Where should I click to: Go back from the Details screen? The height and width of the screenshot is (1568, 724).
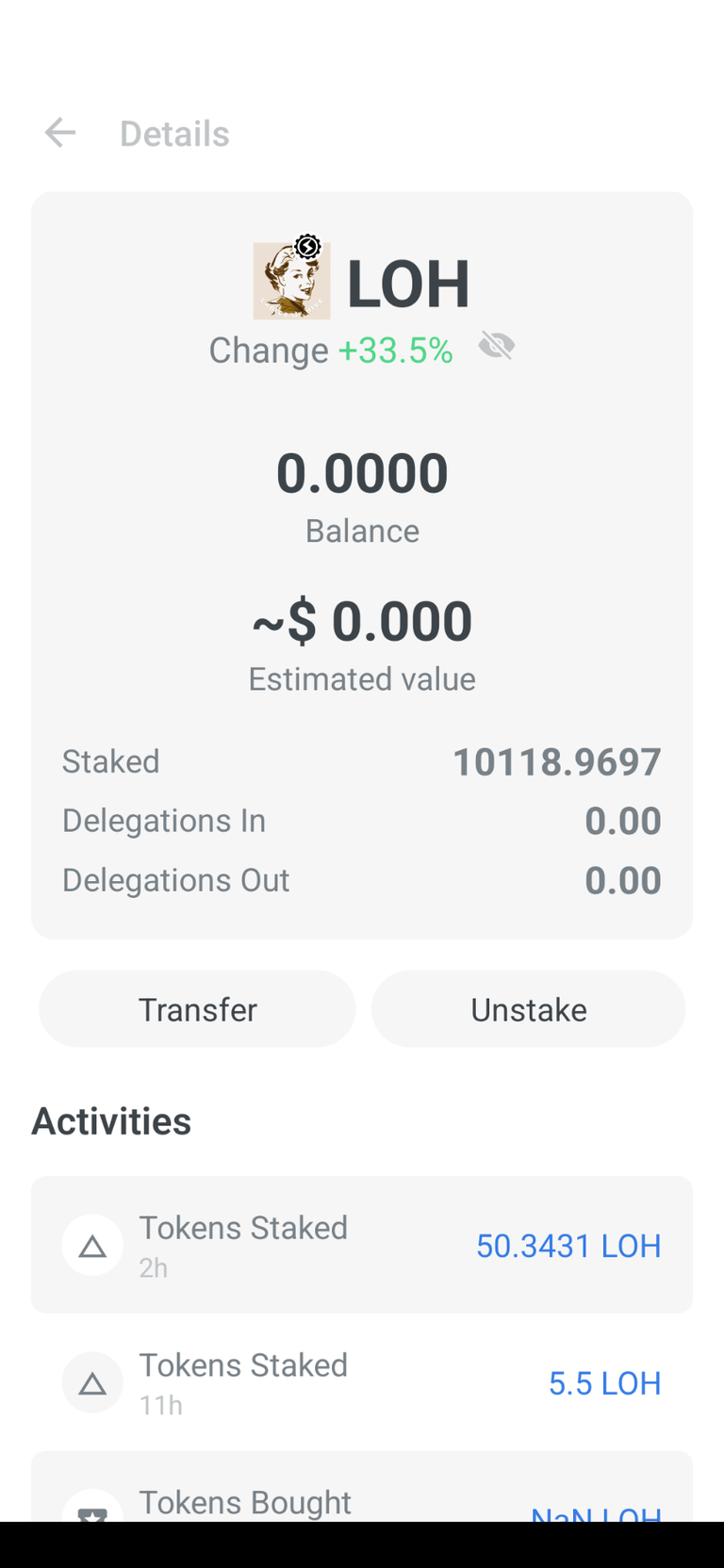click(60, 133)
